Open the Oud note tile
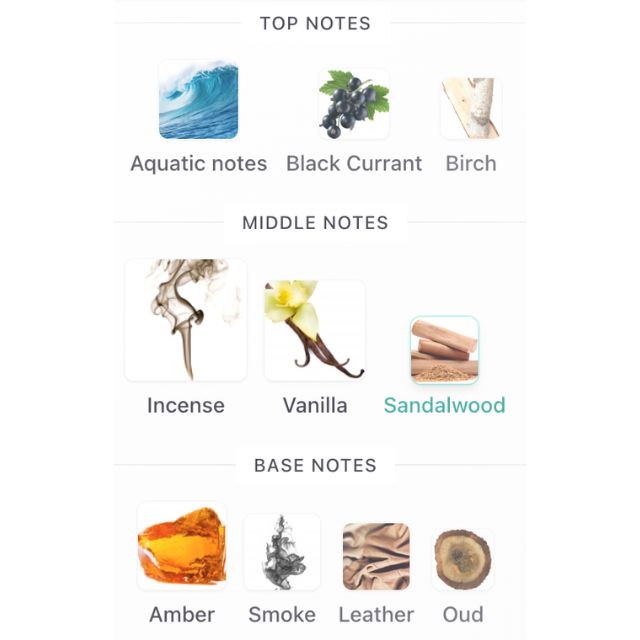640x640 pixels. pos(462,559)
